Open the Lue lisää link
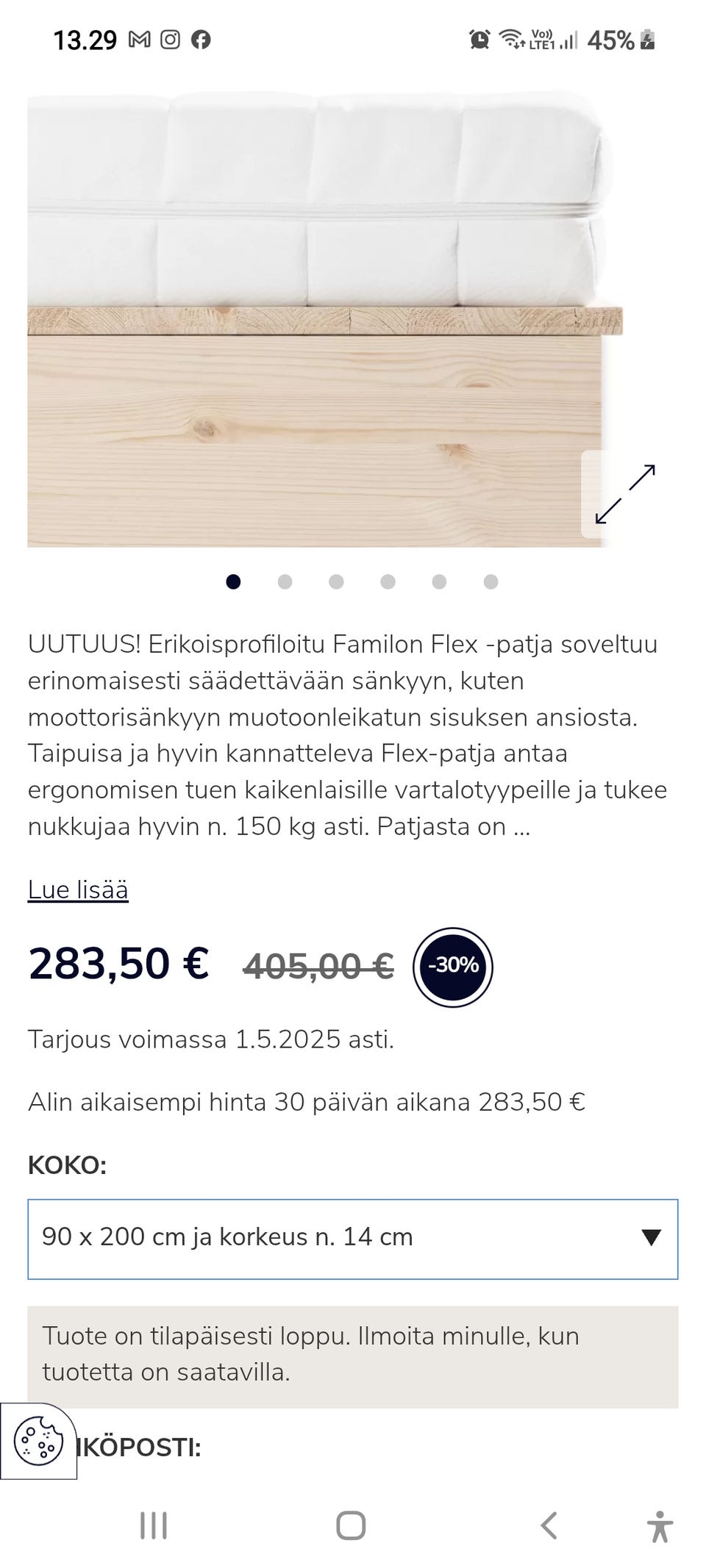This screenshot has width=706, height=1568. coord(78,889)
